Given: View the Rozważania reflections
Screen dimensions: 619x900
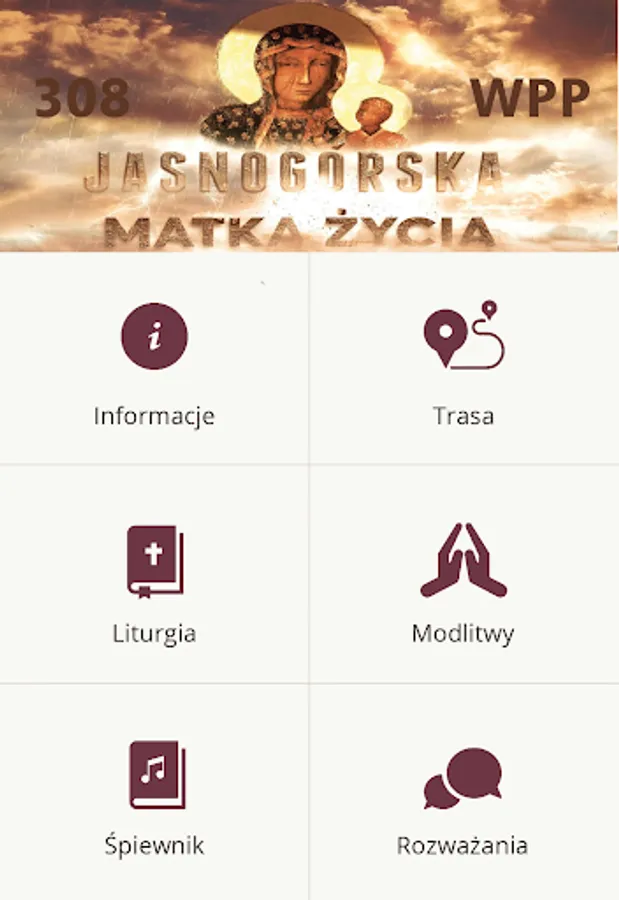Looking at the screenshot, I should tap(464, 792).
